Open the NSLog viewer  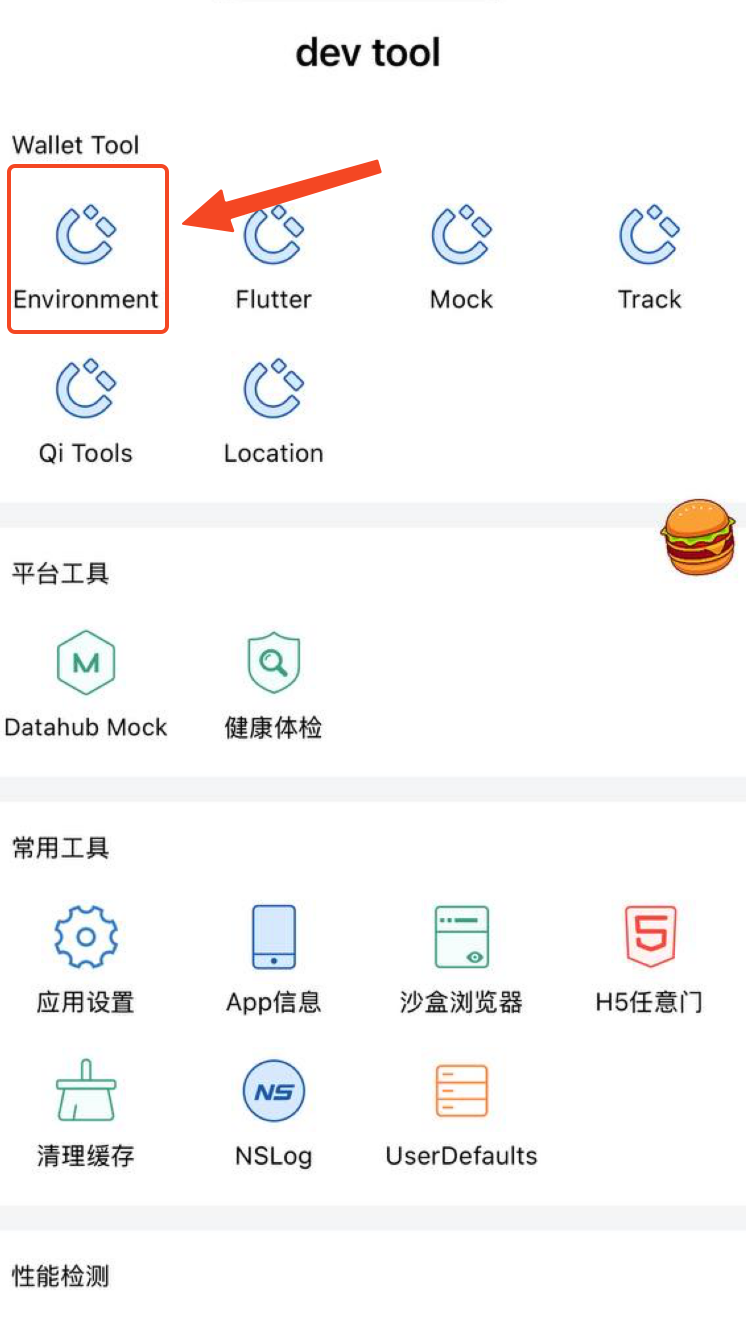point(273,1090)
